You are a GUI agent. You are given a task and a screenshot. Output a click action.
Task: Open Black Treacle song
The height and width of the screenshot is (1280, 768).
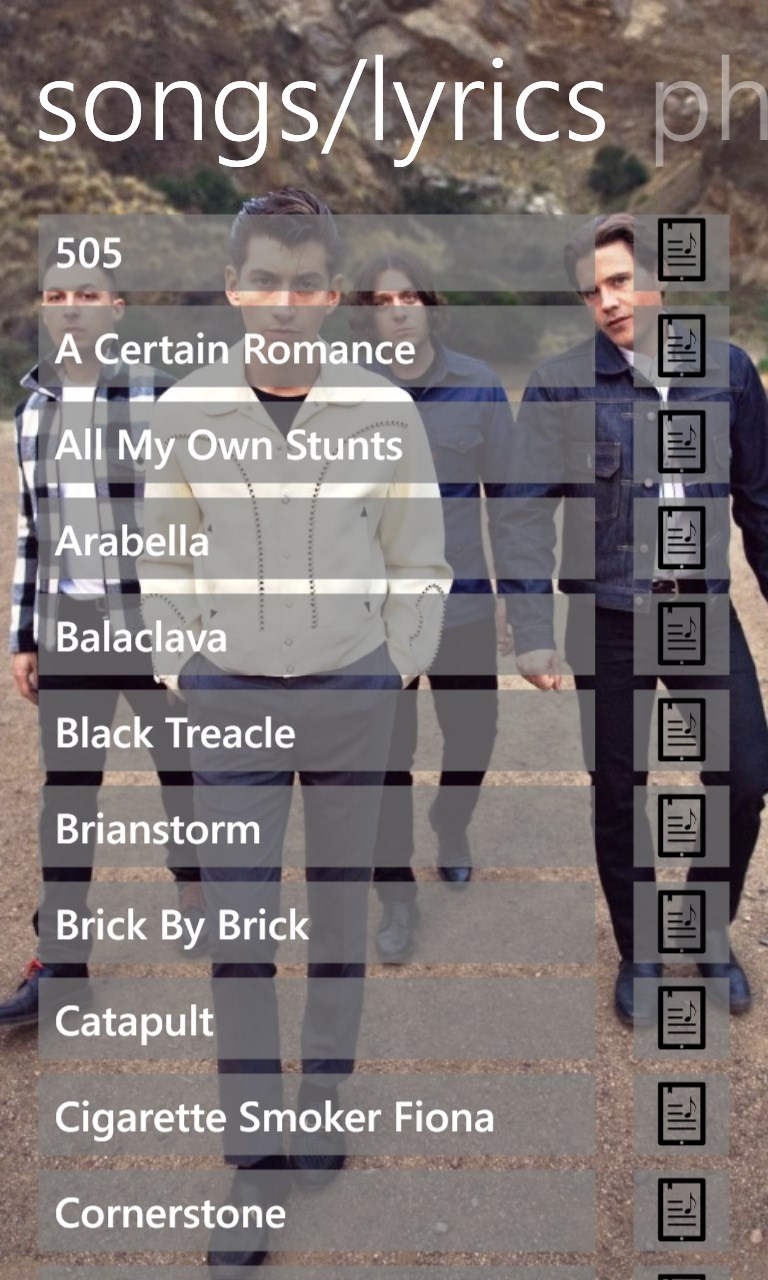point(316,733)
